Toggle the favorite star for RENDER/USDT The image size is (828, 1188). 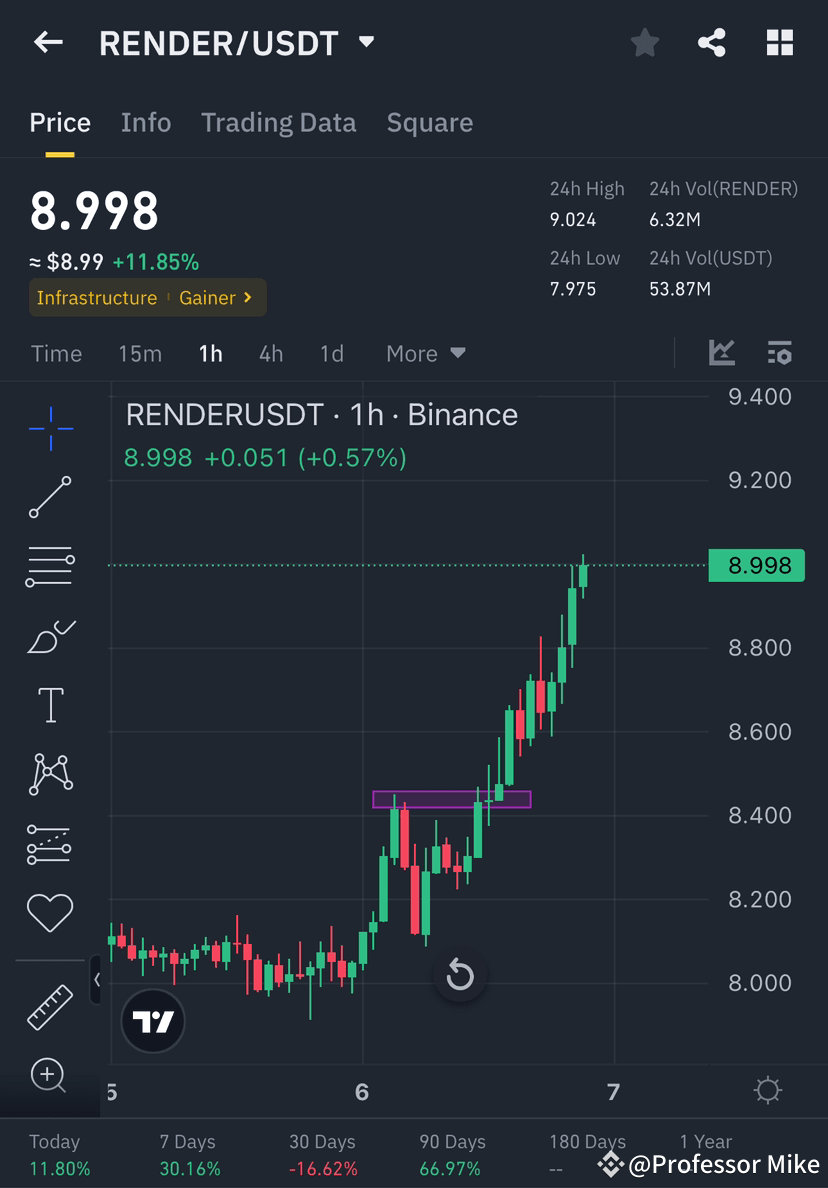(x=644, y=42)
